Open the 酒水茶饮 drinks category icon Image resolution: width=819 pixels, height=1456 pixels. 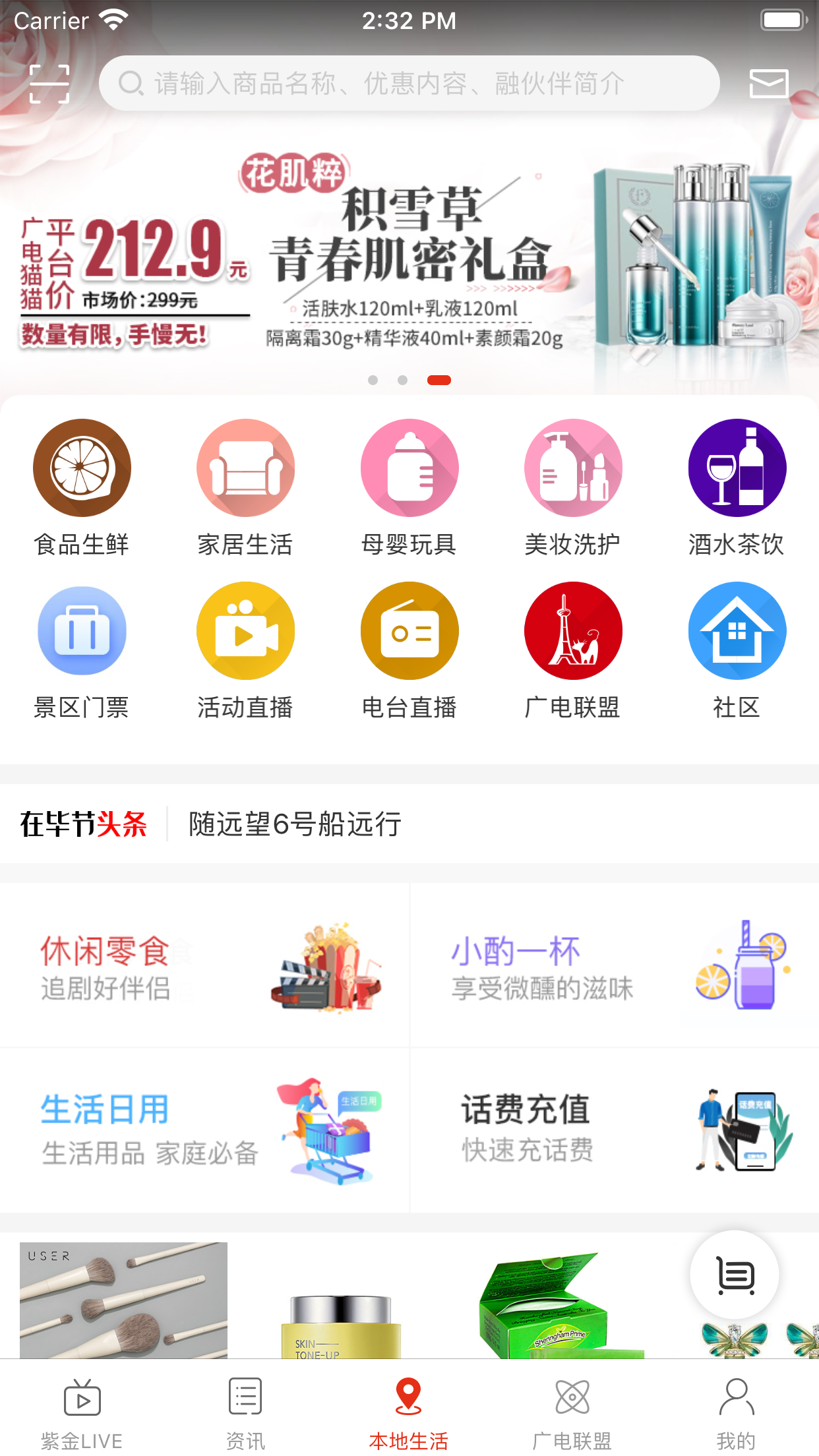point(737,467)
